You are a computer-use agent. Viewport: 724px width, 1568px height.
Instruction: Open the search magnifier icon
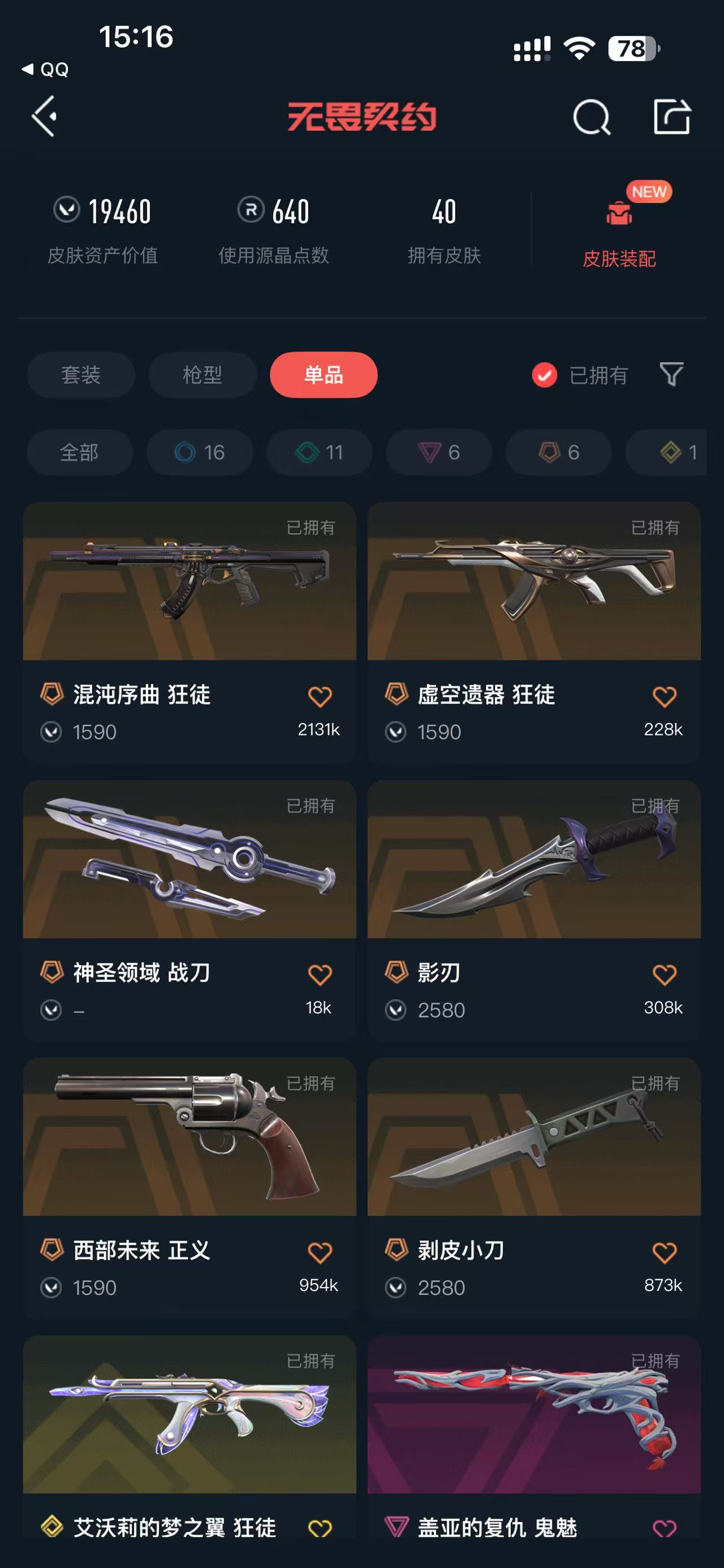pos(591,116)
